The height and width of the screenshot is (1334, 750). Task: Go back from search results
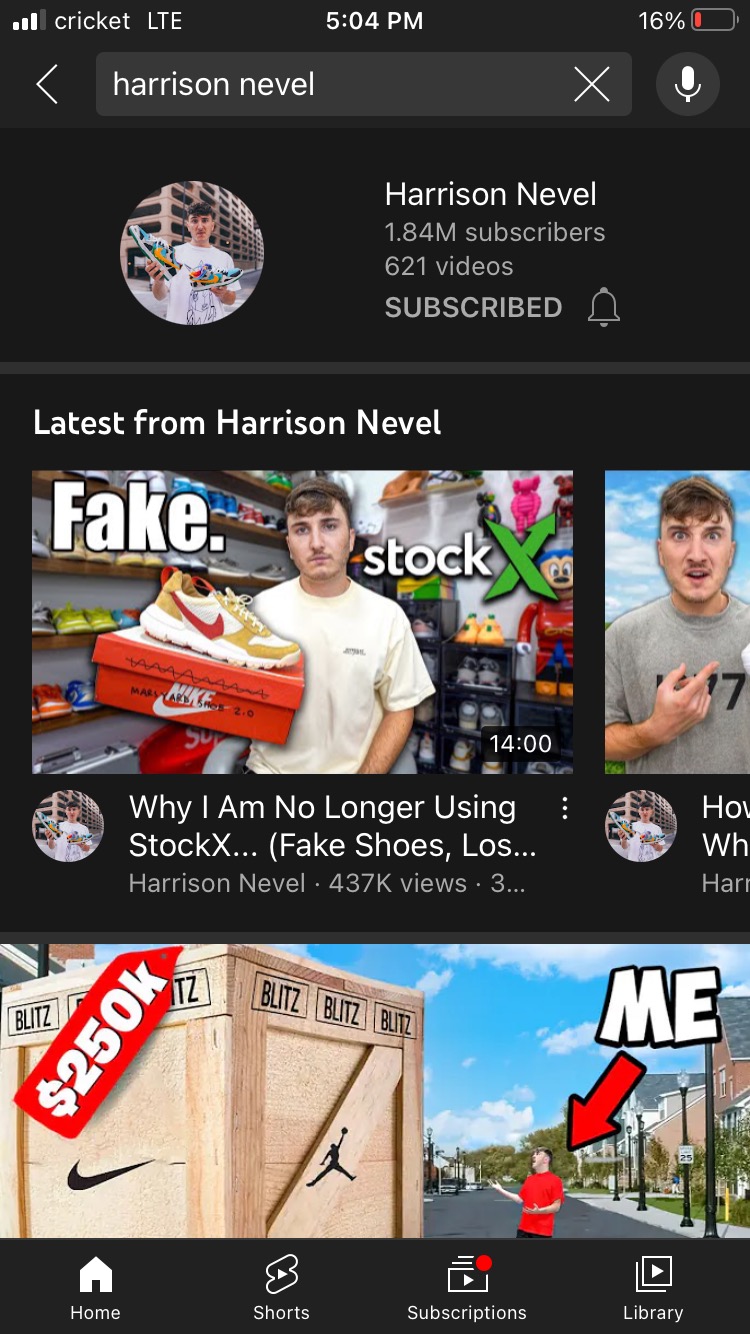[47, 85]
